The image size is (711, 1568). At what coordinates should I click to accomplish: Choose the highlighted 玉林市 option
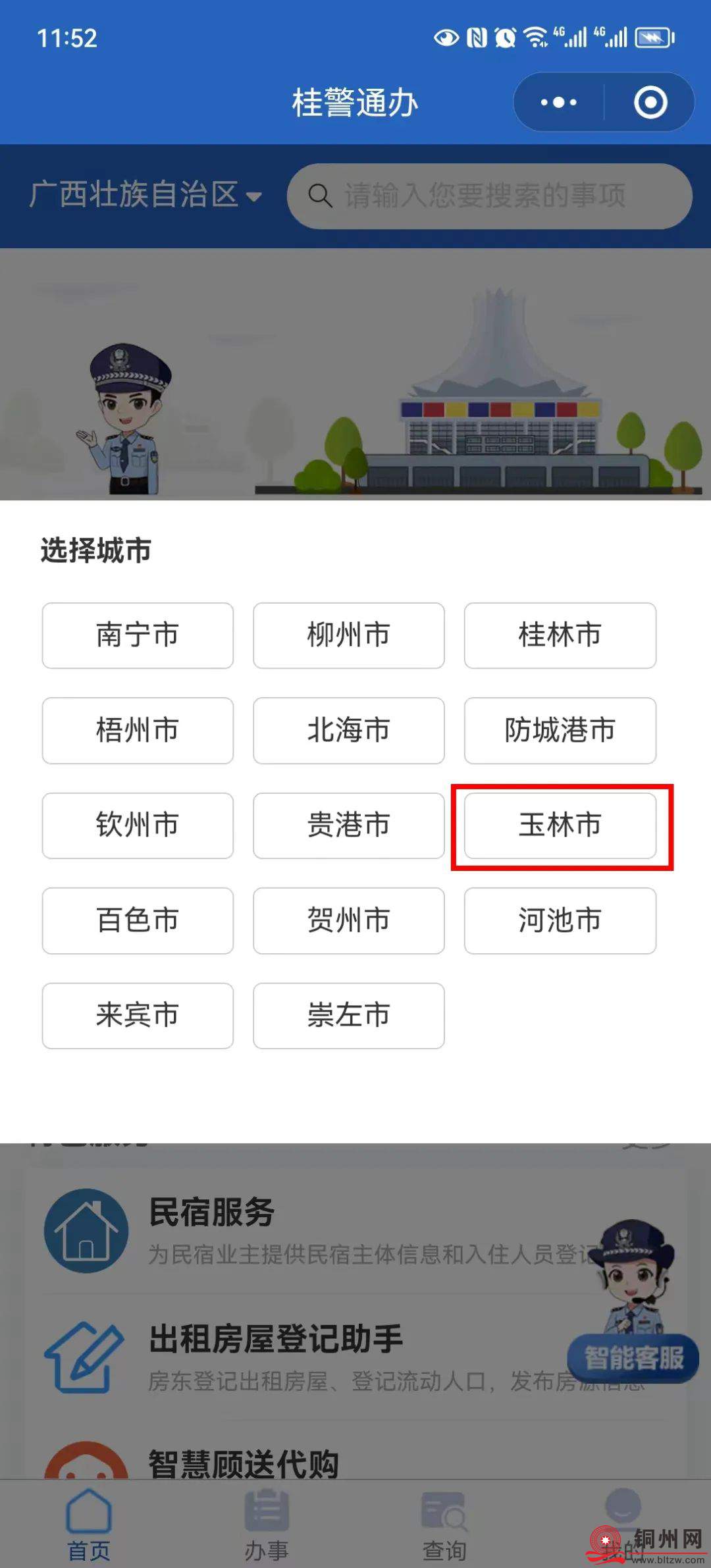560,825
